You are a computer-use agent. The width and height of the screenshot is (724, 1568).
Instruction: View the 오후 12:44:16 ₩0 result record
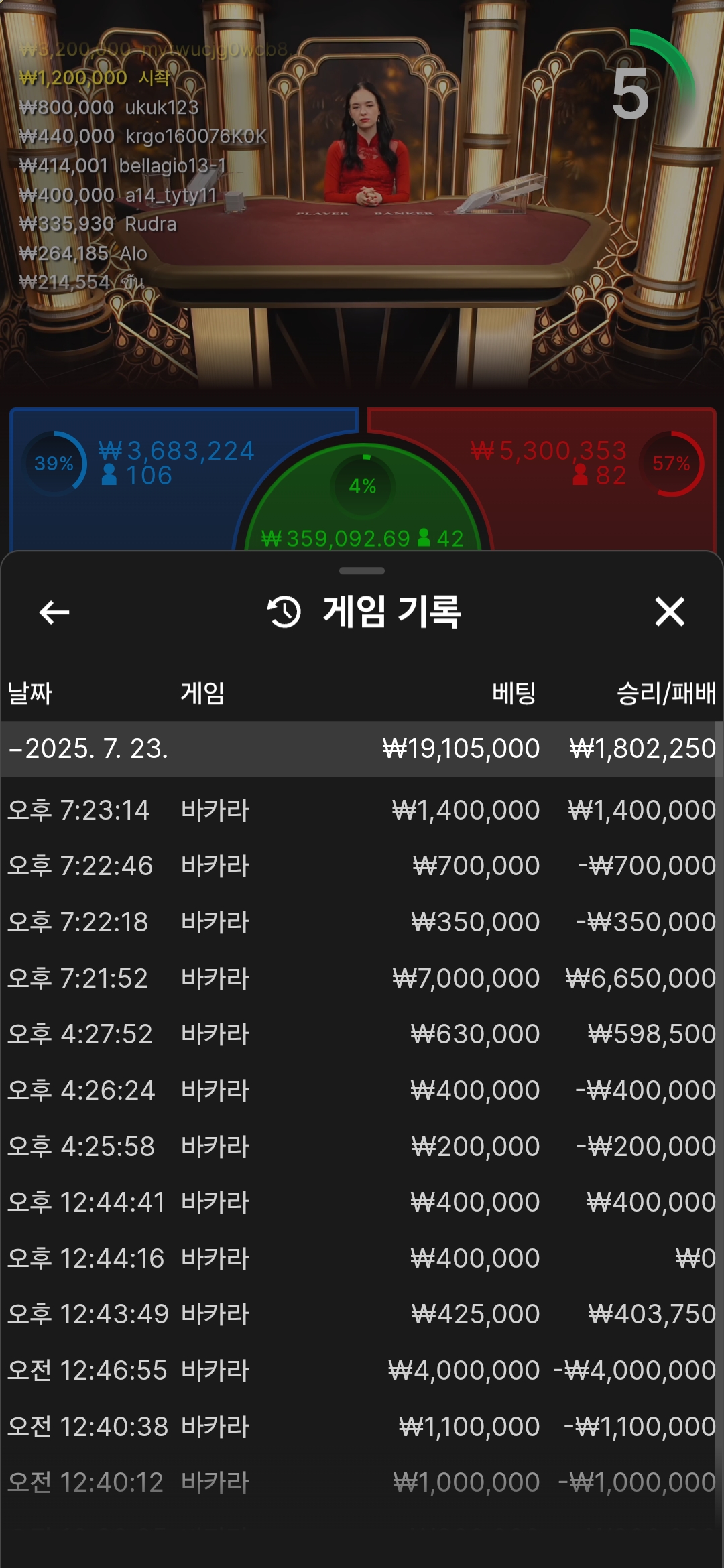[362, 1258]
